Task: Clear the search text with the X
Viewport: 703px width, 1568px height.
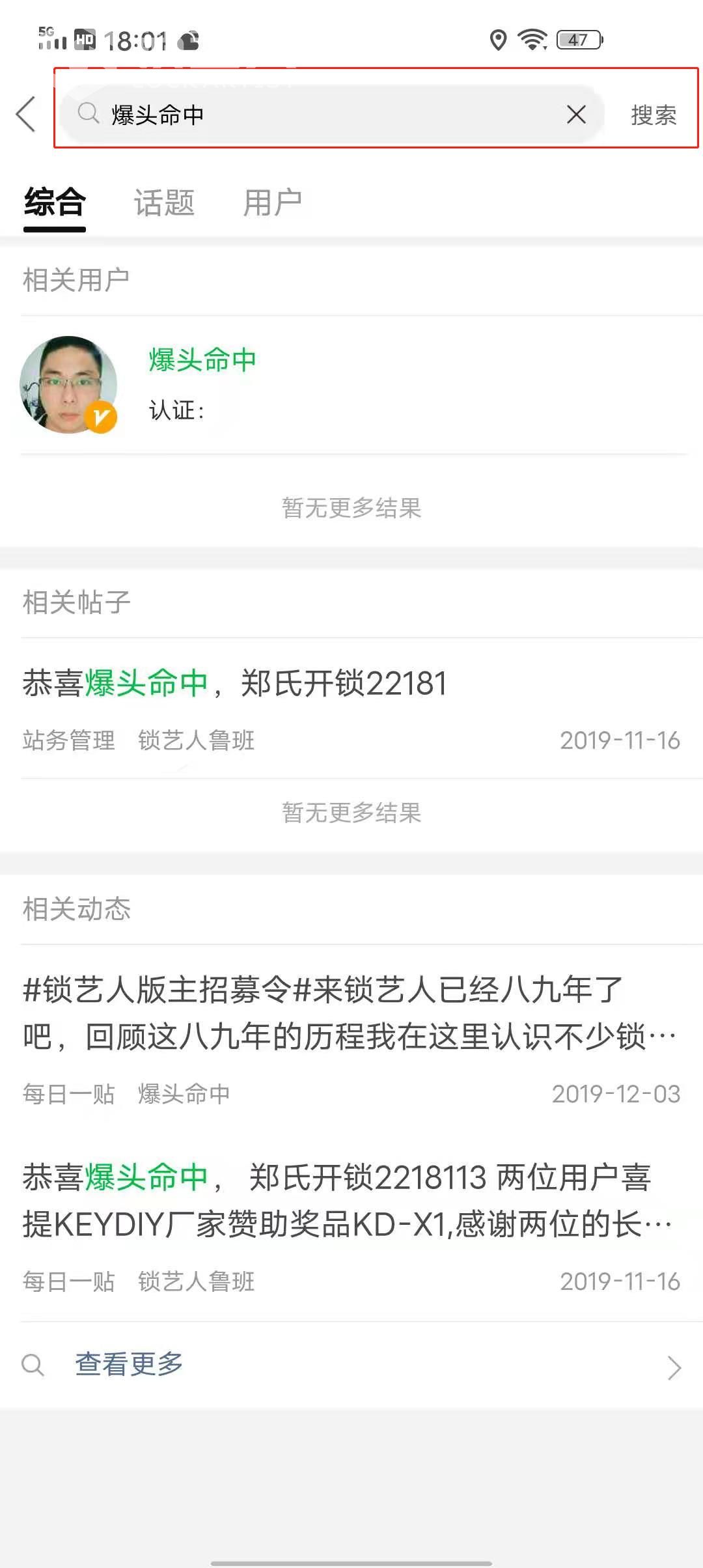Action: click(x=576, y=115)
